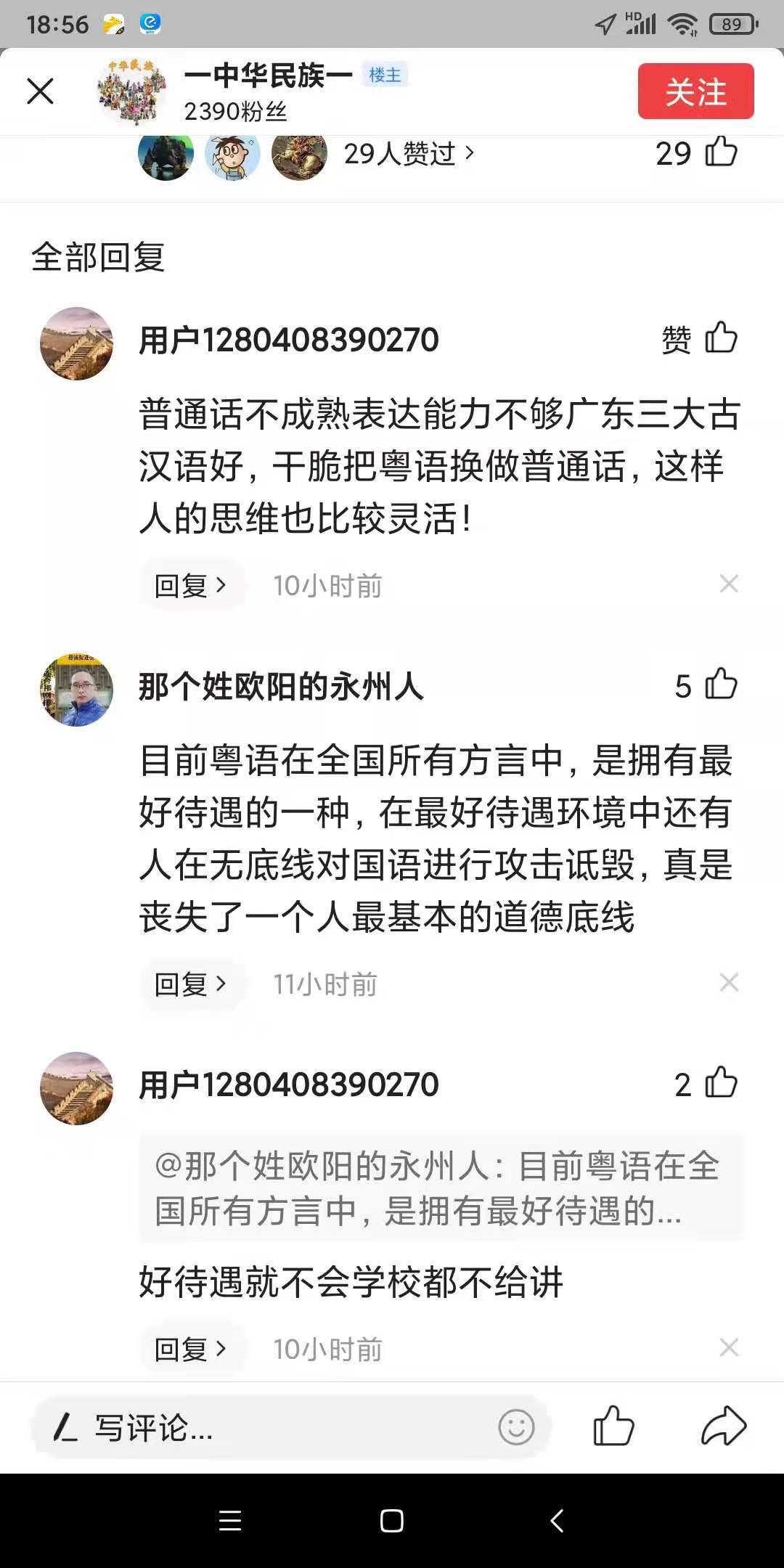Like the main post with 29 likes

click(720, 152)
